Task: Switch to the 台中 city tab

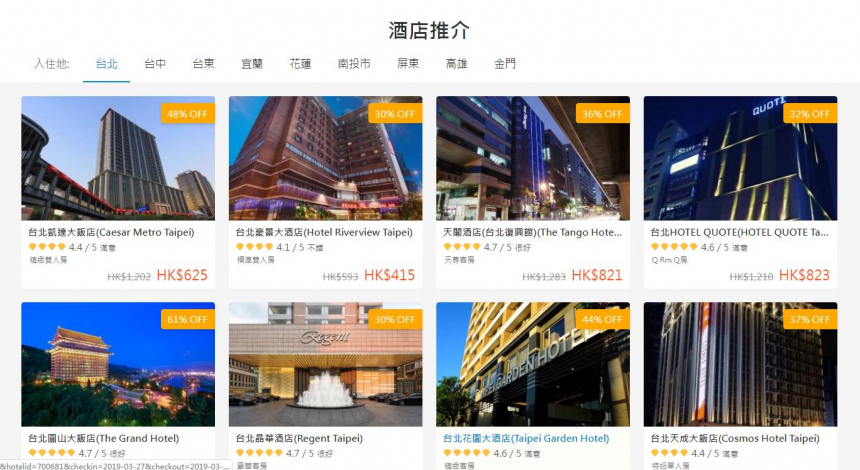Action: (155, 64)
